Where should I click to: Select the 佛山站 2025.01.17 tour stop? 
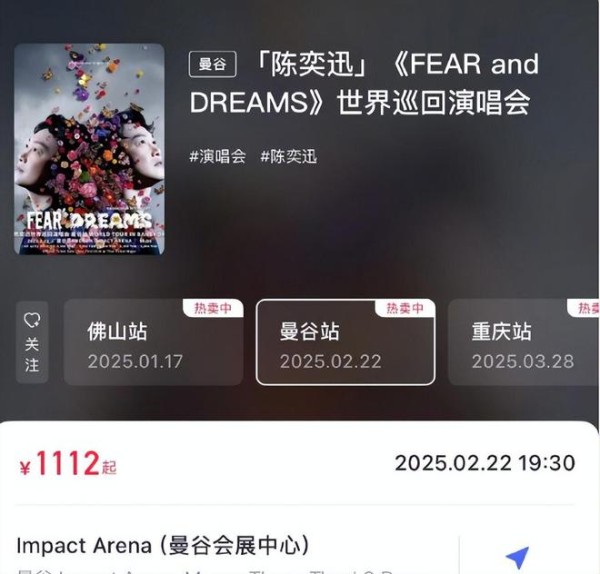pos(153,342)
